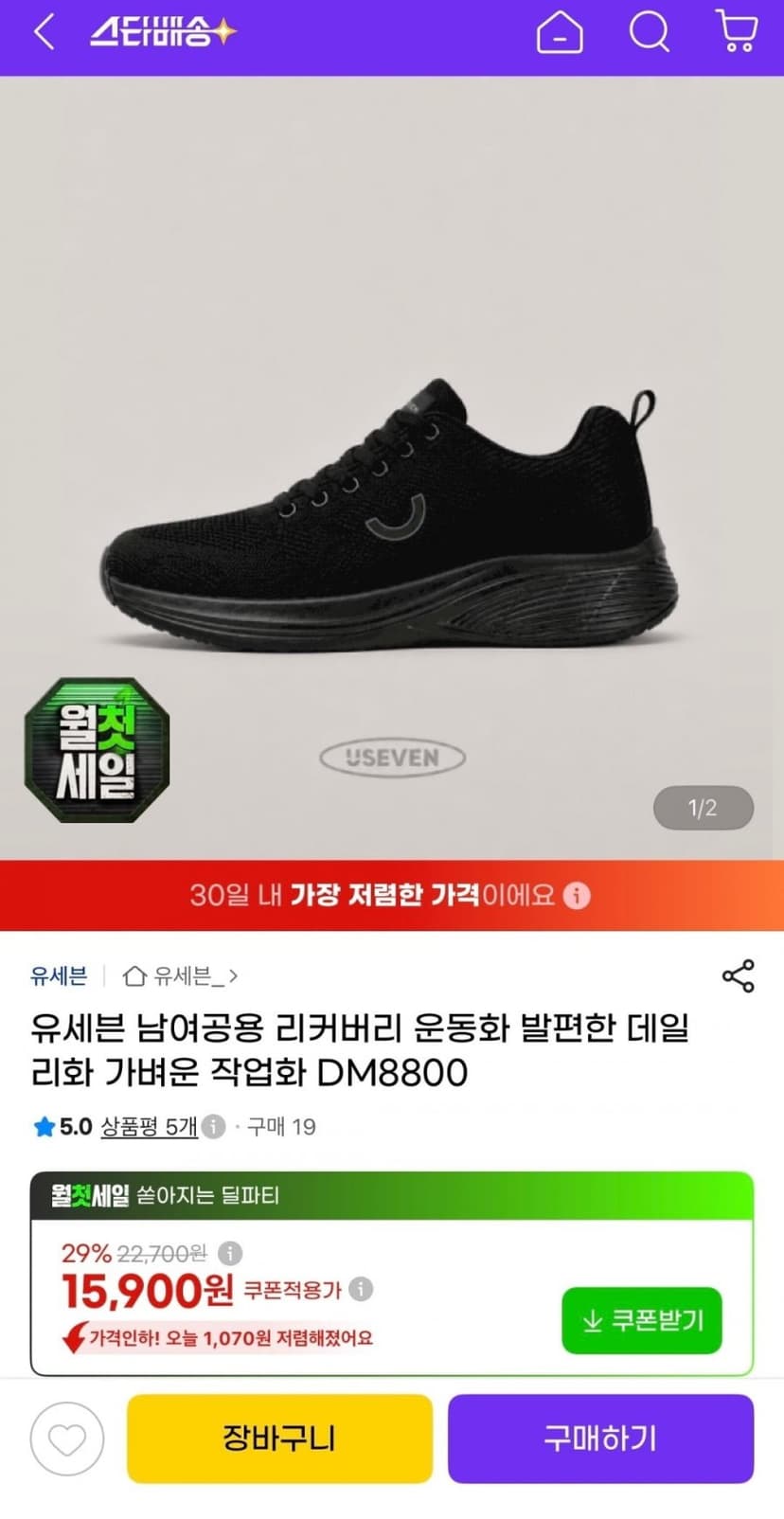Tap info icon beside 상품평
Image resolution: width=784 pixels, height=1519 pixels.
[x=214, y=1126]
